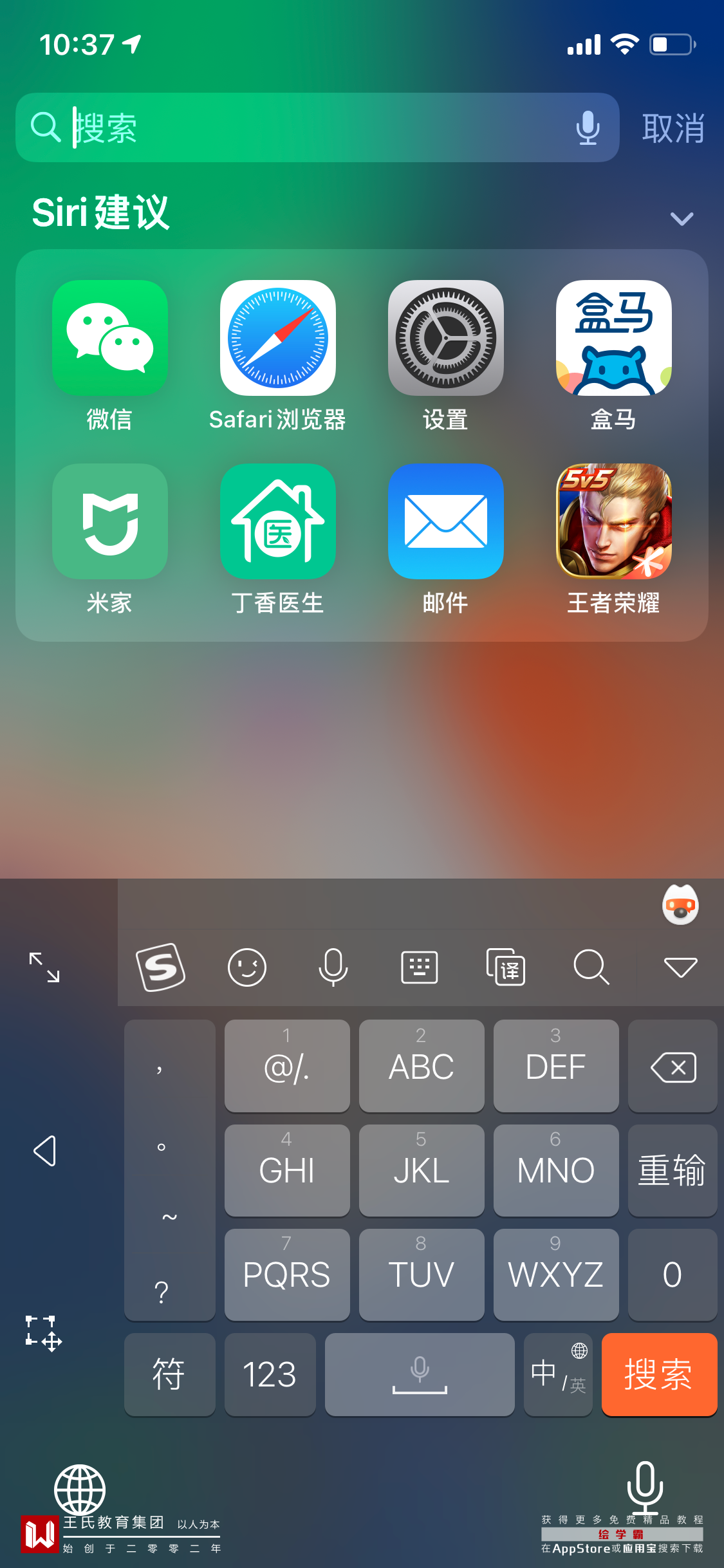Tap the orange 搜索 key

pos(659,1374)
